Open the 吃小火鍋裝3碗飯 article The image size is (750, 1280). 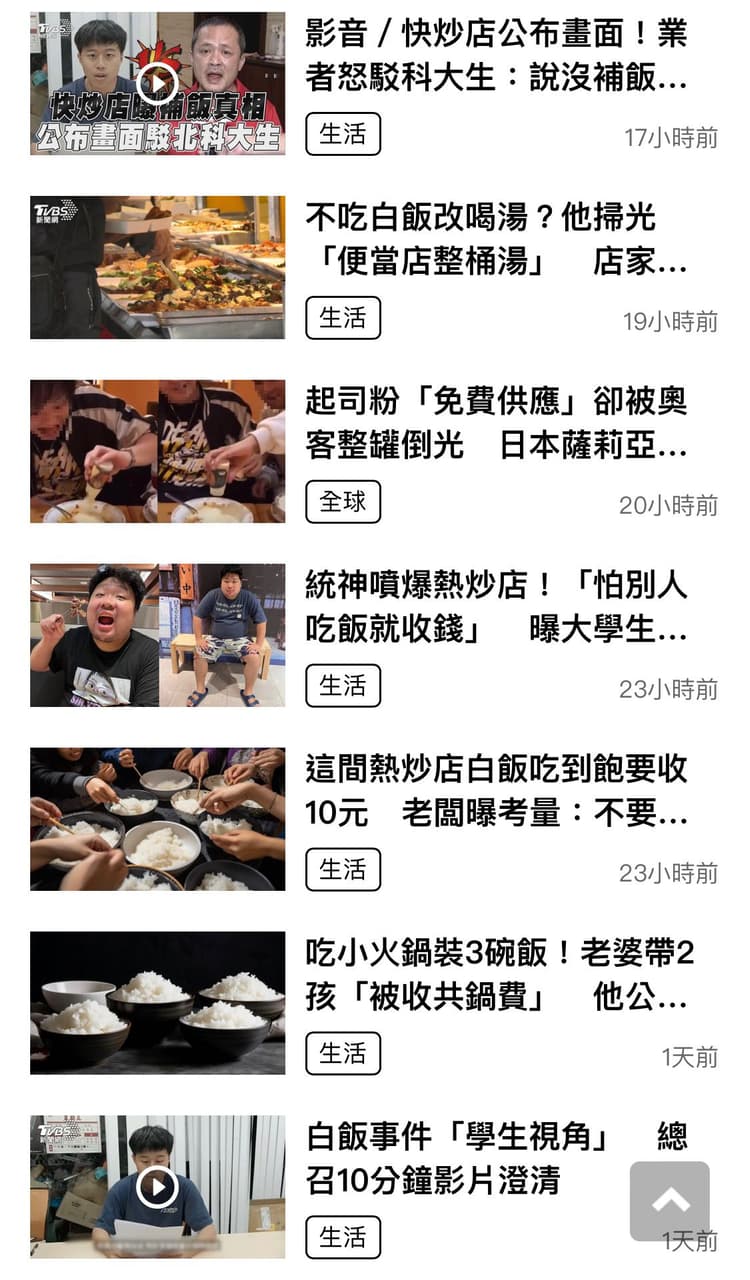click(x=499, y=976)
